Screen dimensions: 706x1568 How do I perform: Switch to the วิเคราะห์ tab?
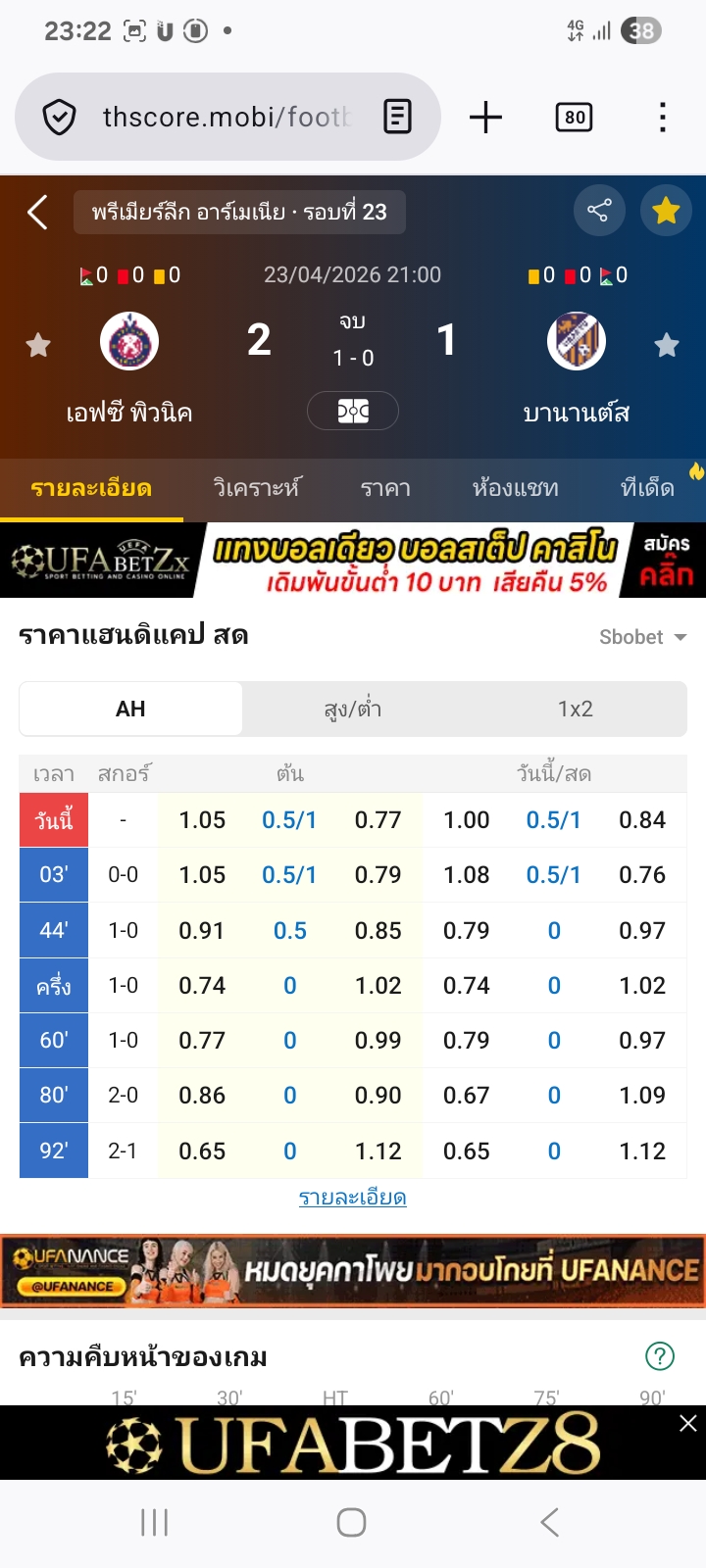[x=257, y=488]
